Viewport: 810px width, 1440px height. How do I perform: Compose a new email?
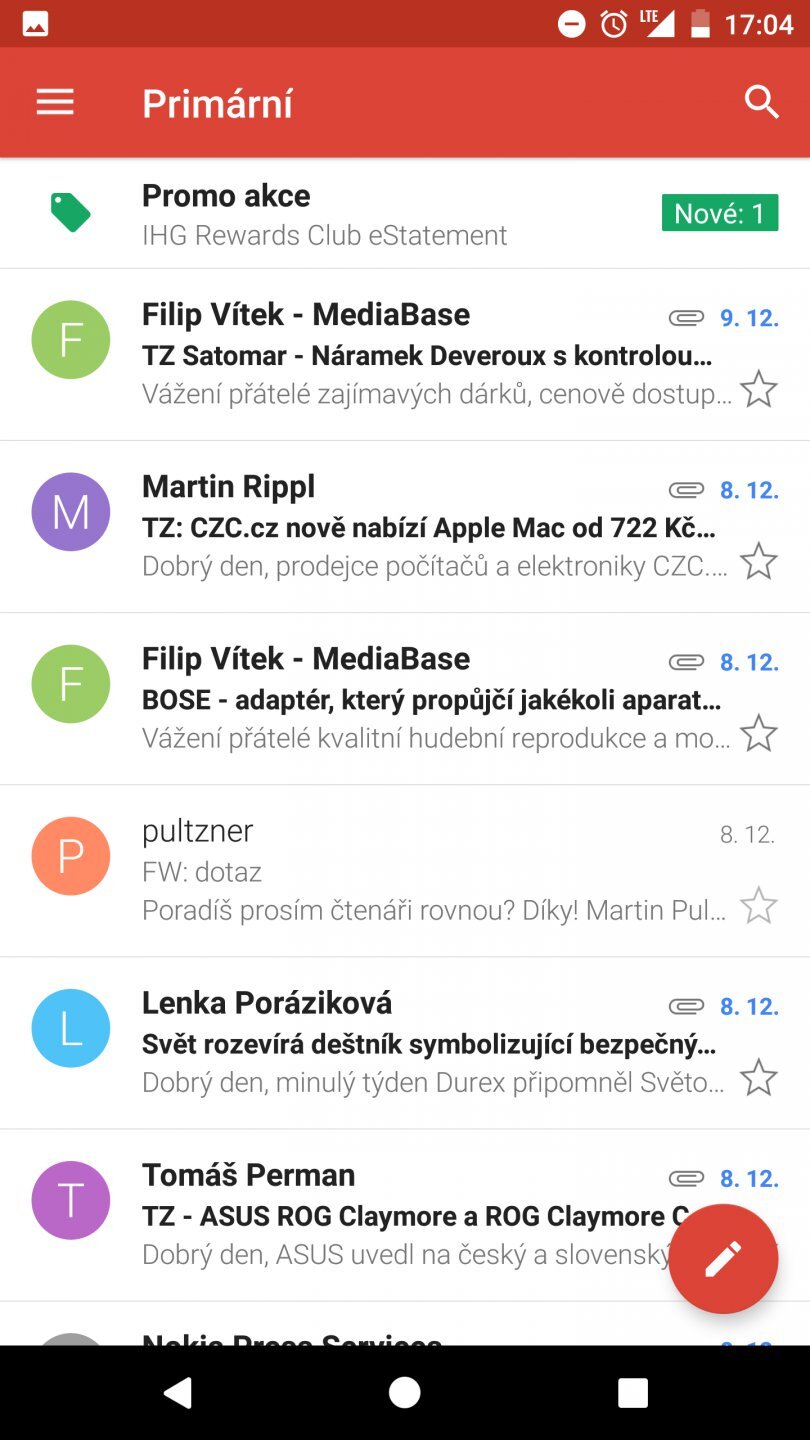(x=723, y=1259)
